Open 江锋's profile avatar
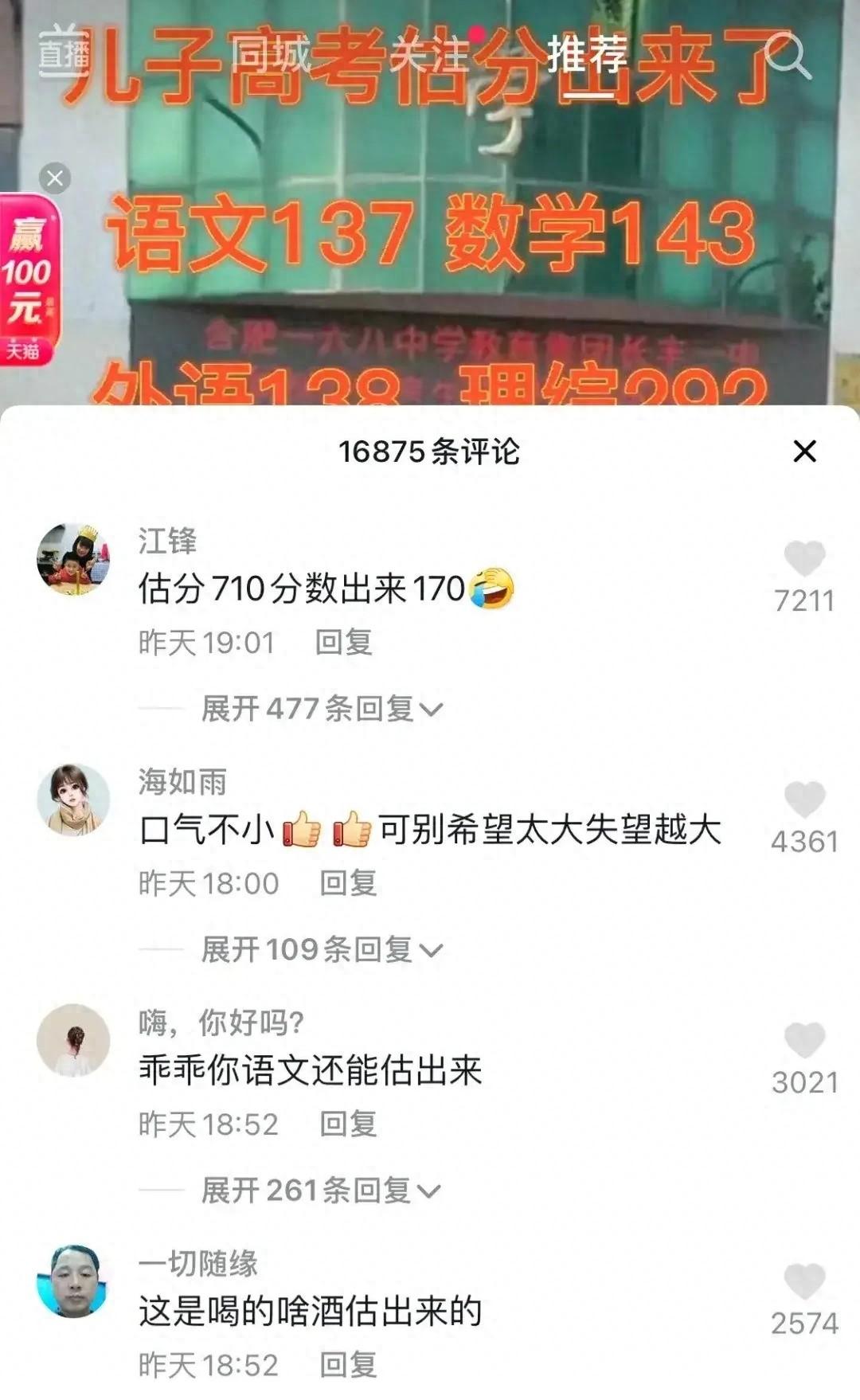860x1400 pixels. [73, 559]
